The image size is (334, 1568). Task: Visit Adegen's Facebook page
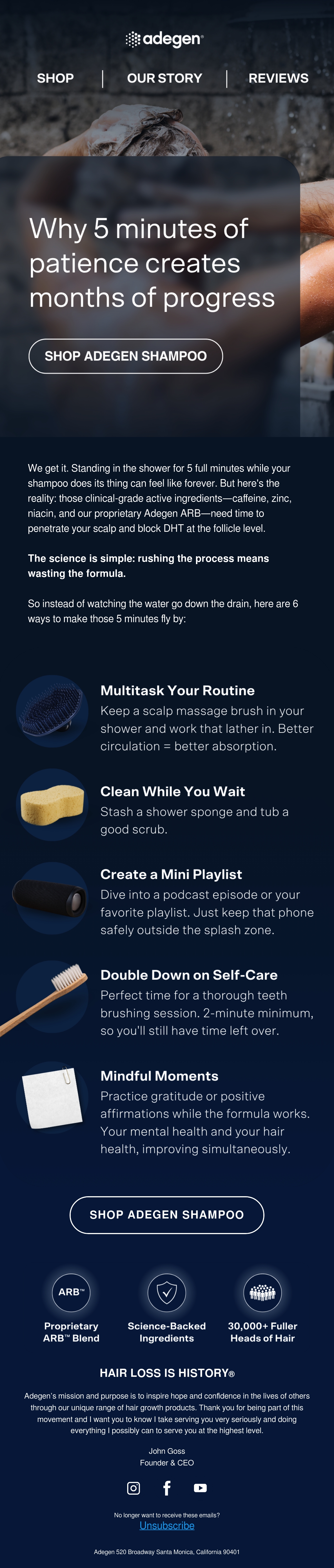point(167,1488)
